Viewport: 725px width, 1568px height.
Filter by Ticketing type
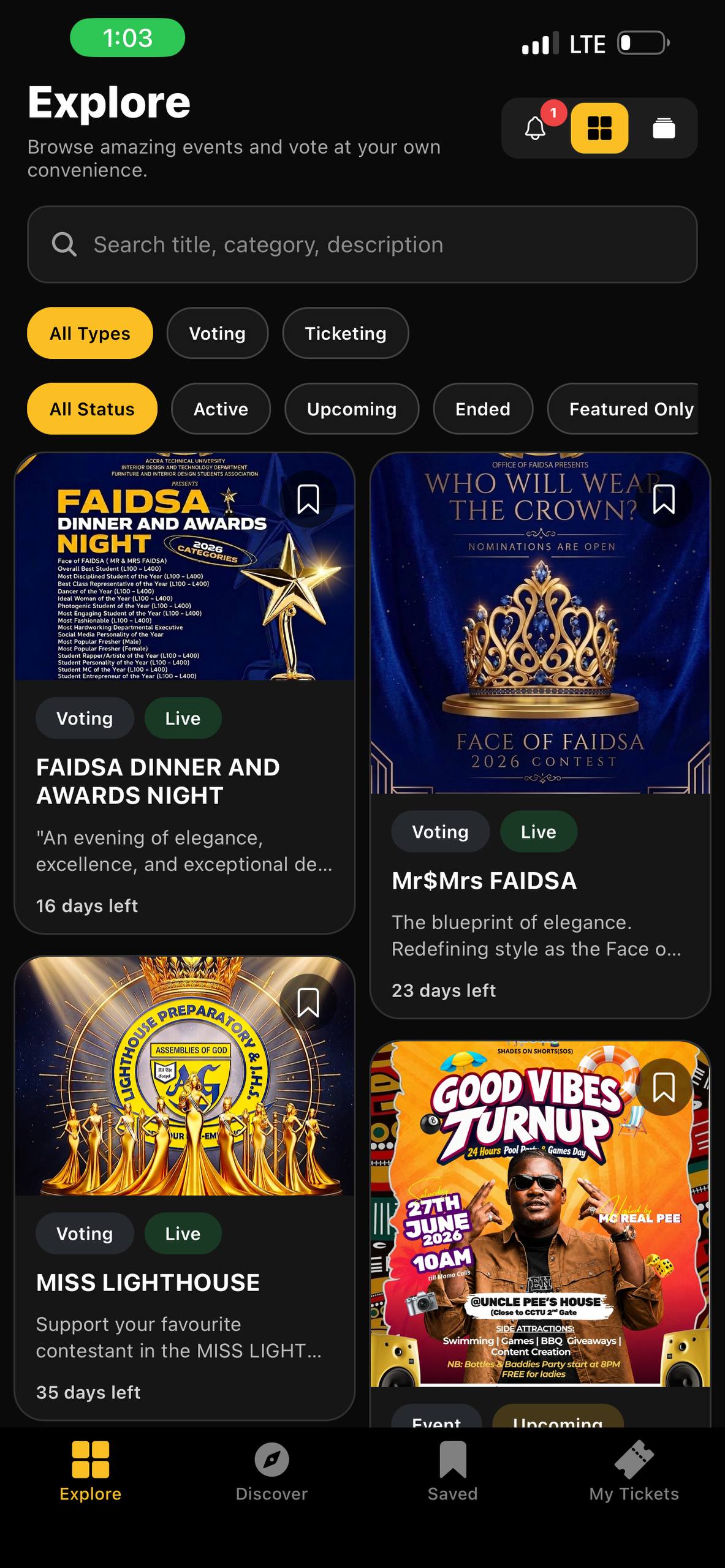[x=346, y=333]
